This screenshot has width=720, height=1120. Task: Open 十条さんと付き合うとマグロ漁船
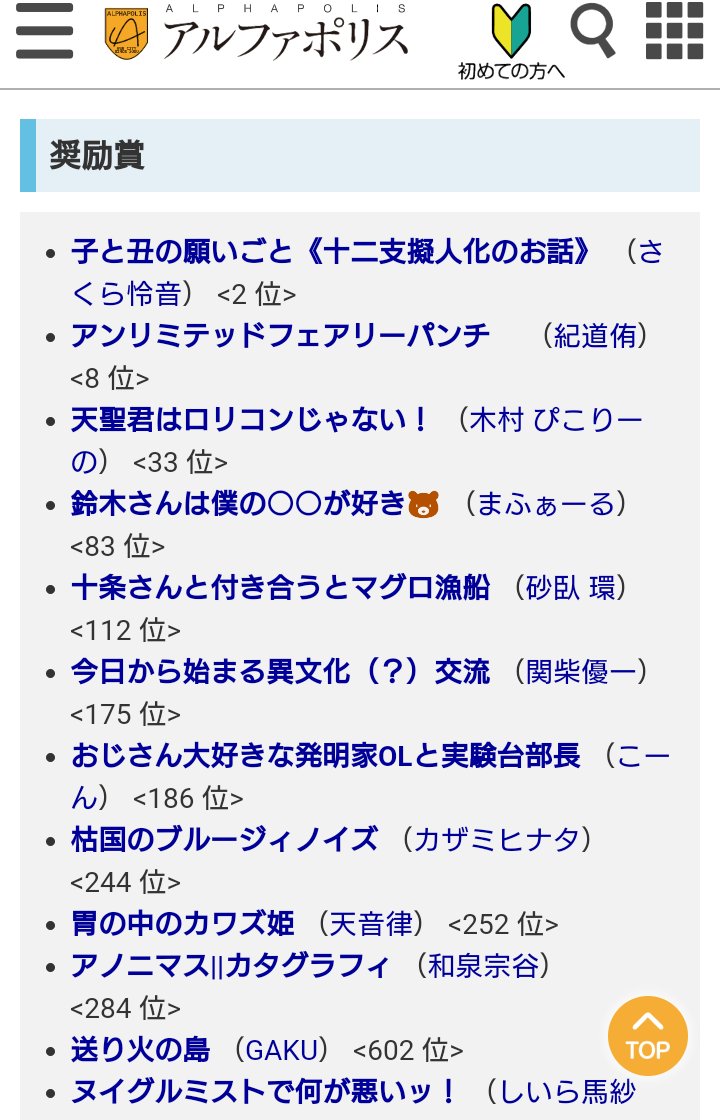pos(281,587)
